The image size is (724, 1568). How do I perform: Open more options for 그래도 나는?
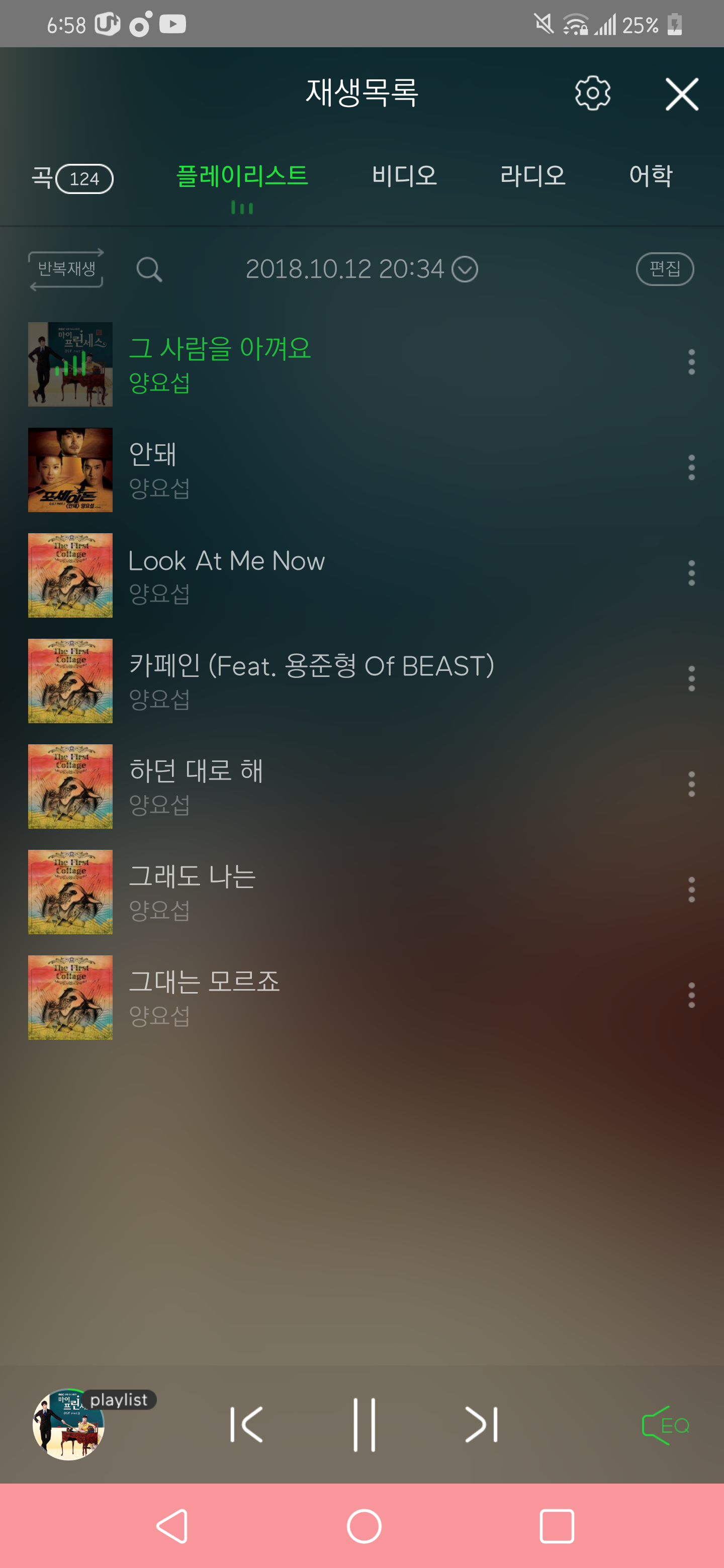tap(691, 890)
